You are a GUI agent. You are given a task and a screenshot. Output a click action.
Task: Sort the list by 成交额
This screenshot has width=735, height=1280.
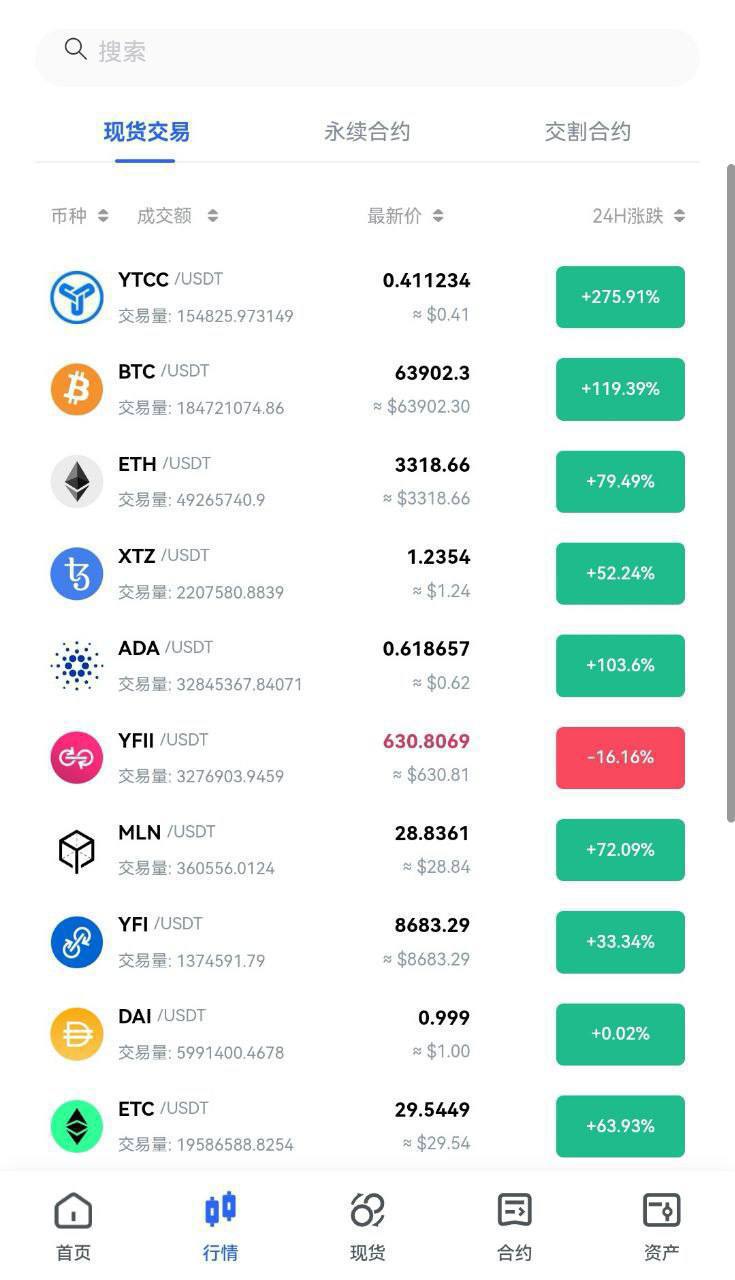tap(177, 216)
